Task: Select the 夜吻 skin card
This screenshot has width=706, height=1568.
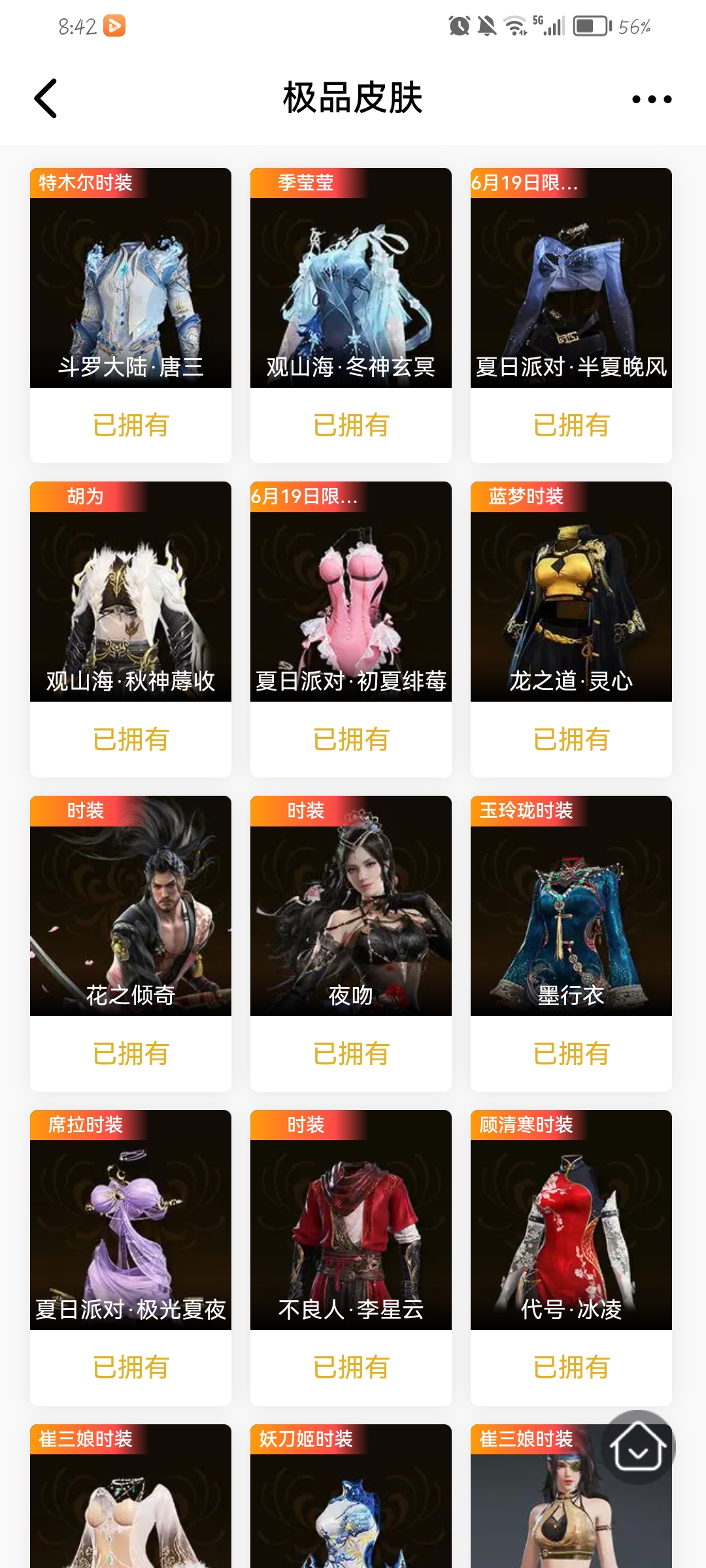Action: 351,943
